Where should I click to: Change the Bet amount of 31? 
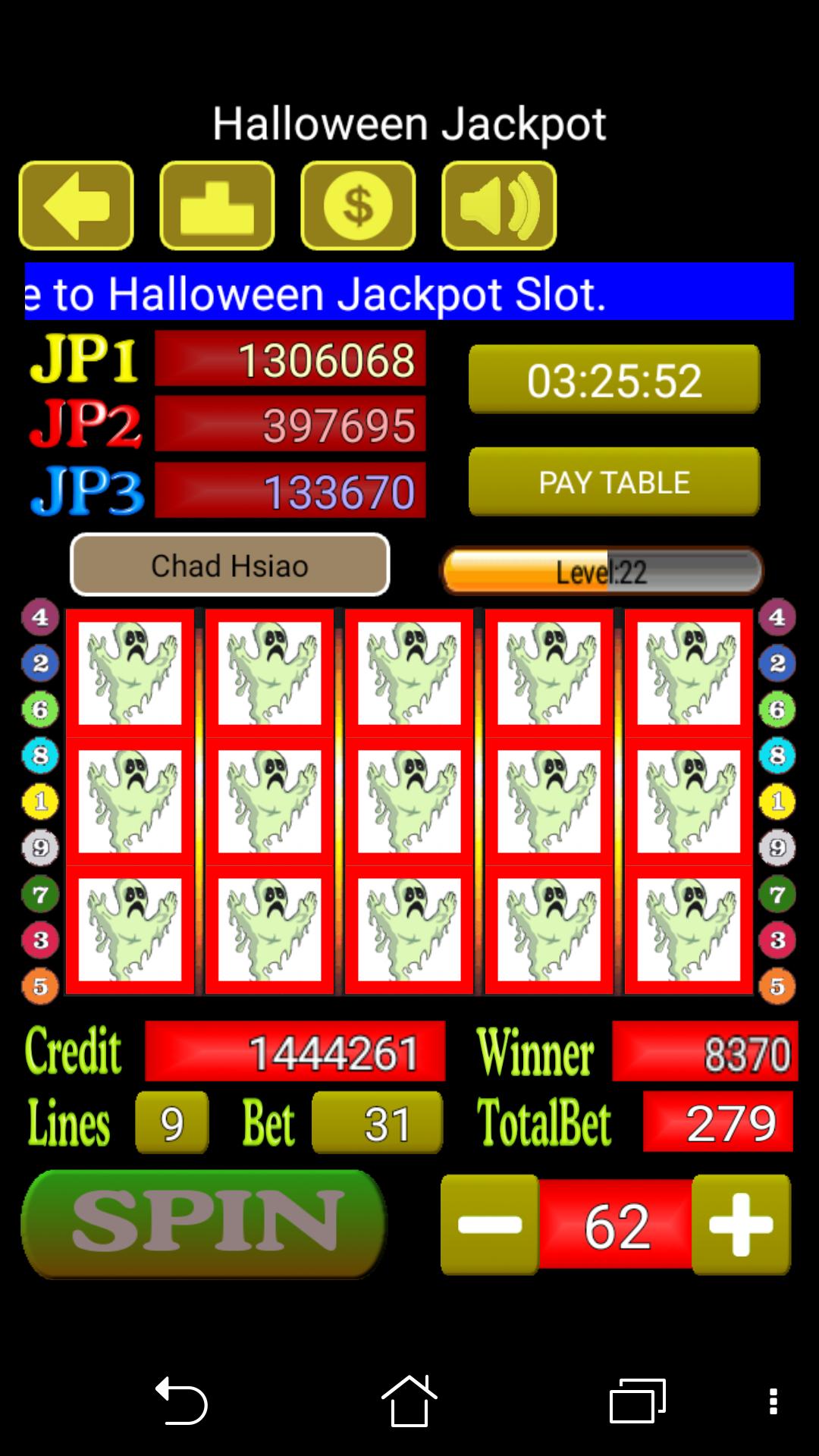tap(377, 1123)
